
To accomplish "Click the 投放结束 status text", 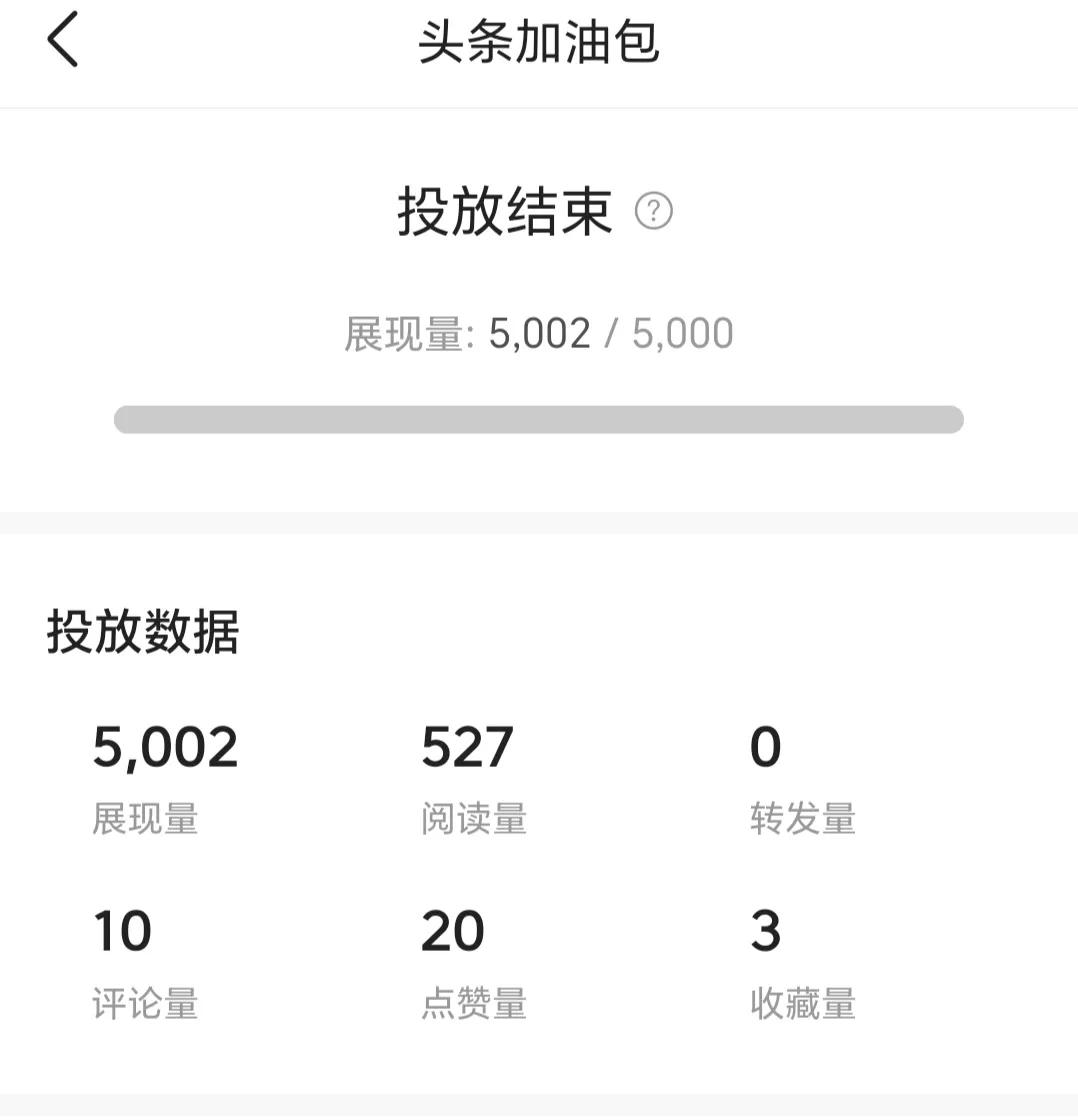I will point(506,211).
